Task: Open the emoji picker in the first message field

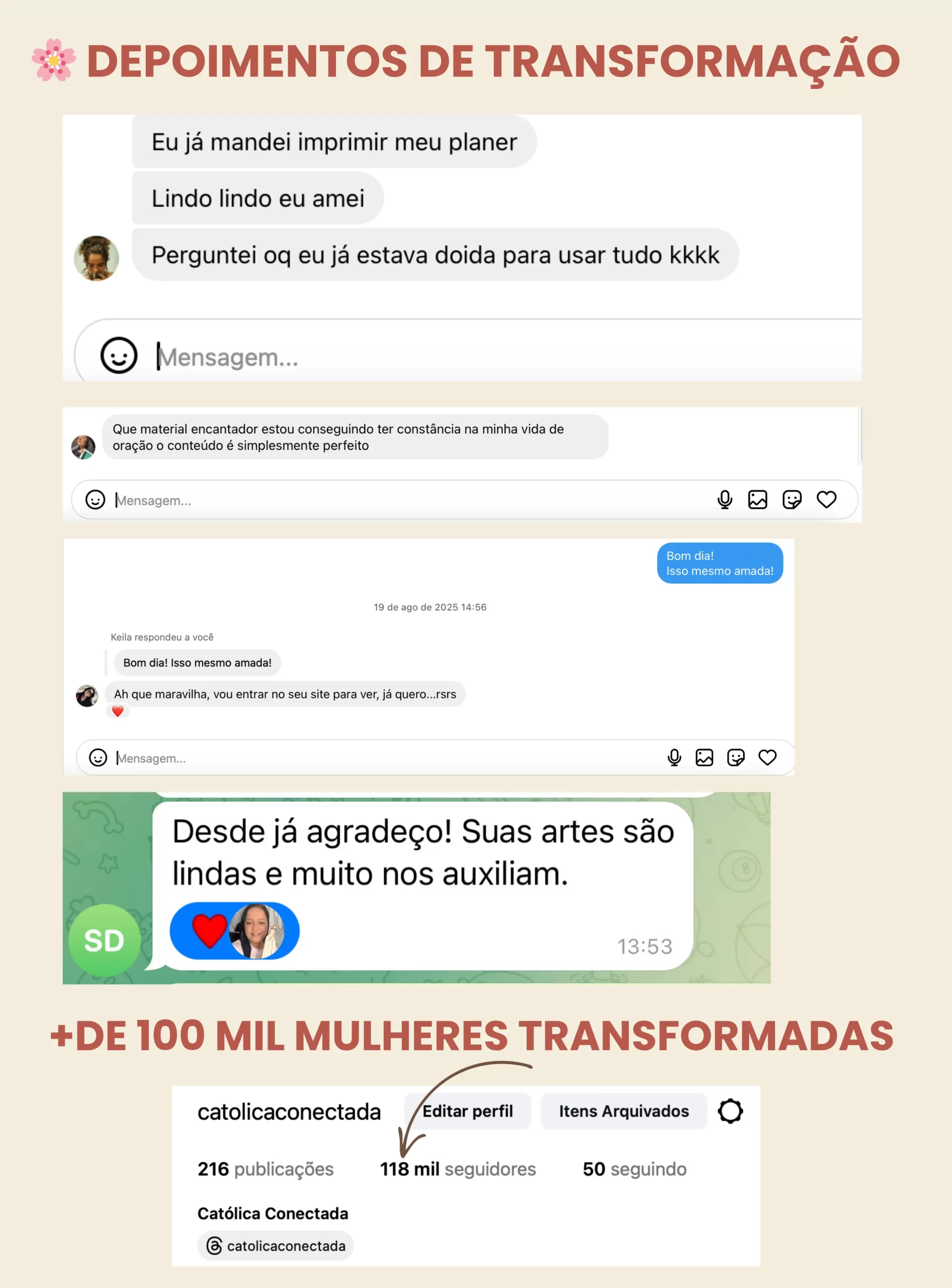Action: [x=119, y=356]
